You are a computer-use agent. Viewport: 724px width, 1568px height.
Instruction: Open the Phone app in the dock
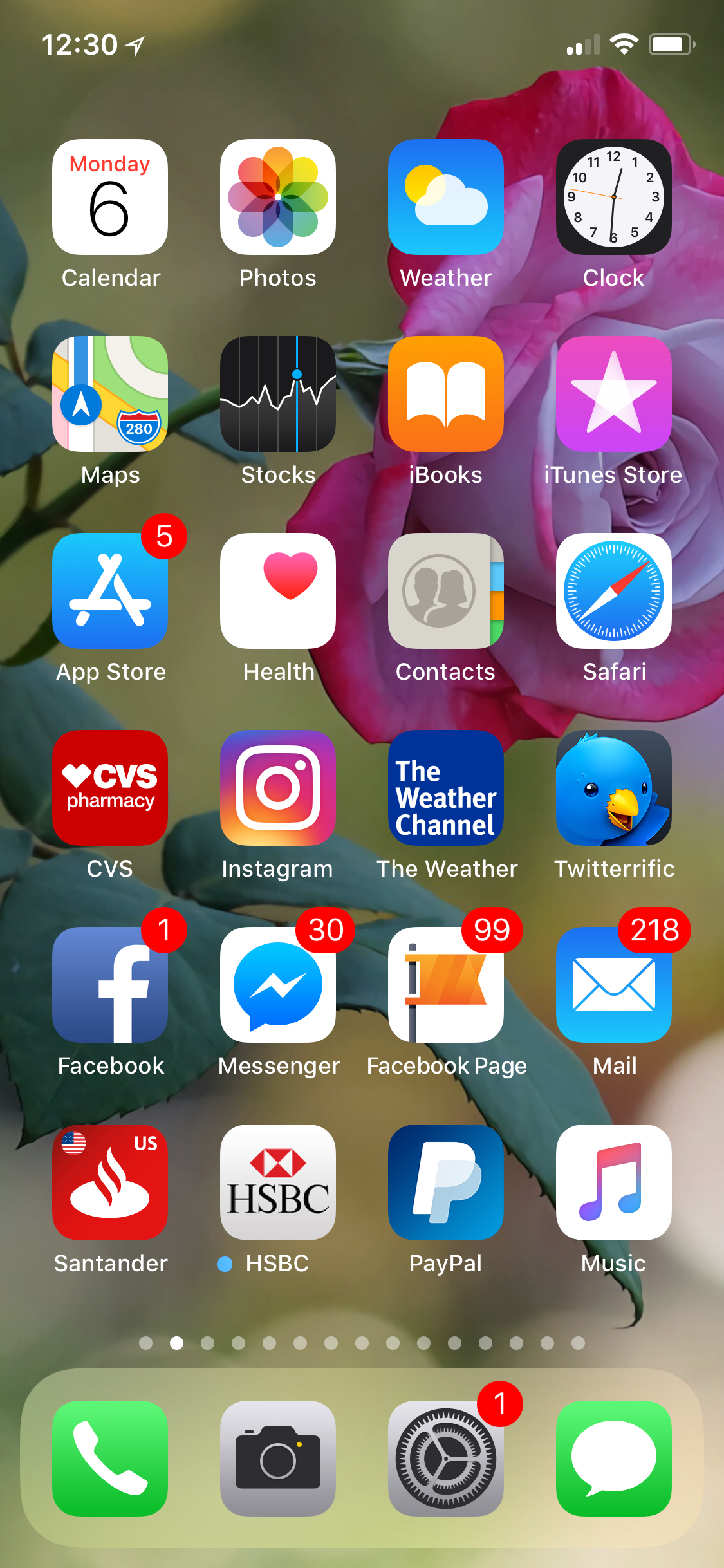pos(110,1459)
